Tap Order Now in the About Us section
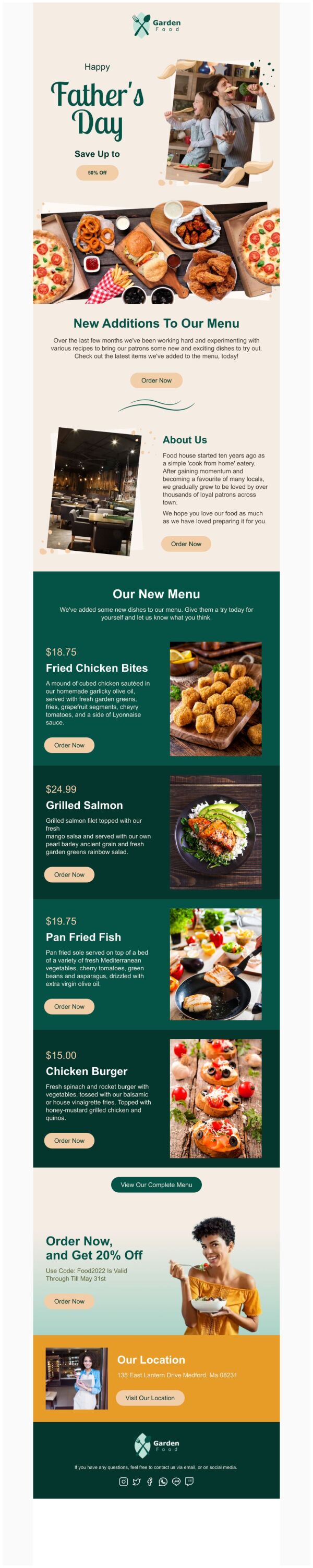Image resolution: width=313 pixels, height=1568 pixels. point(186,544)
